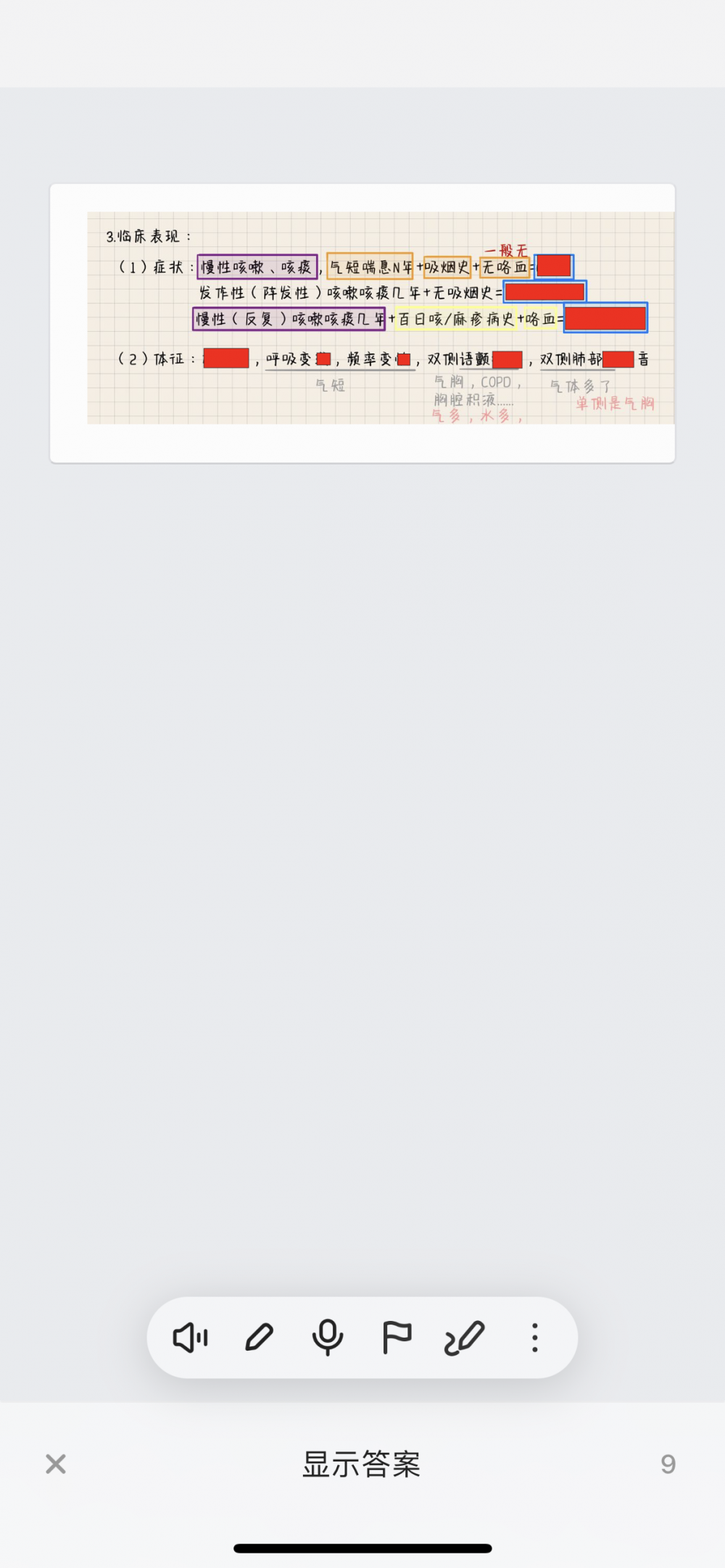Tap 显示答案 to reveal the answer
The width and height of the screenshot is (725, 1568).
(361, 1464)
